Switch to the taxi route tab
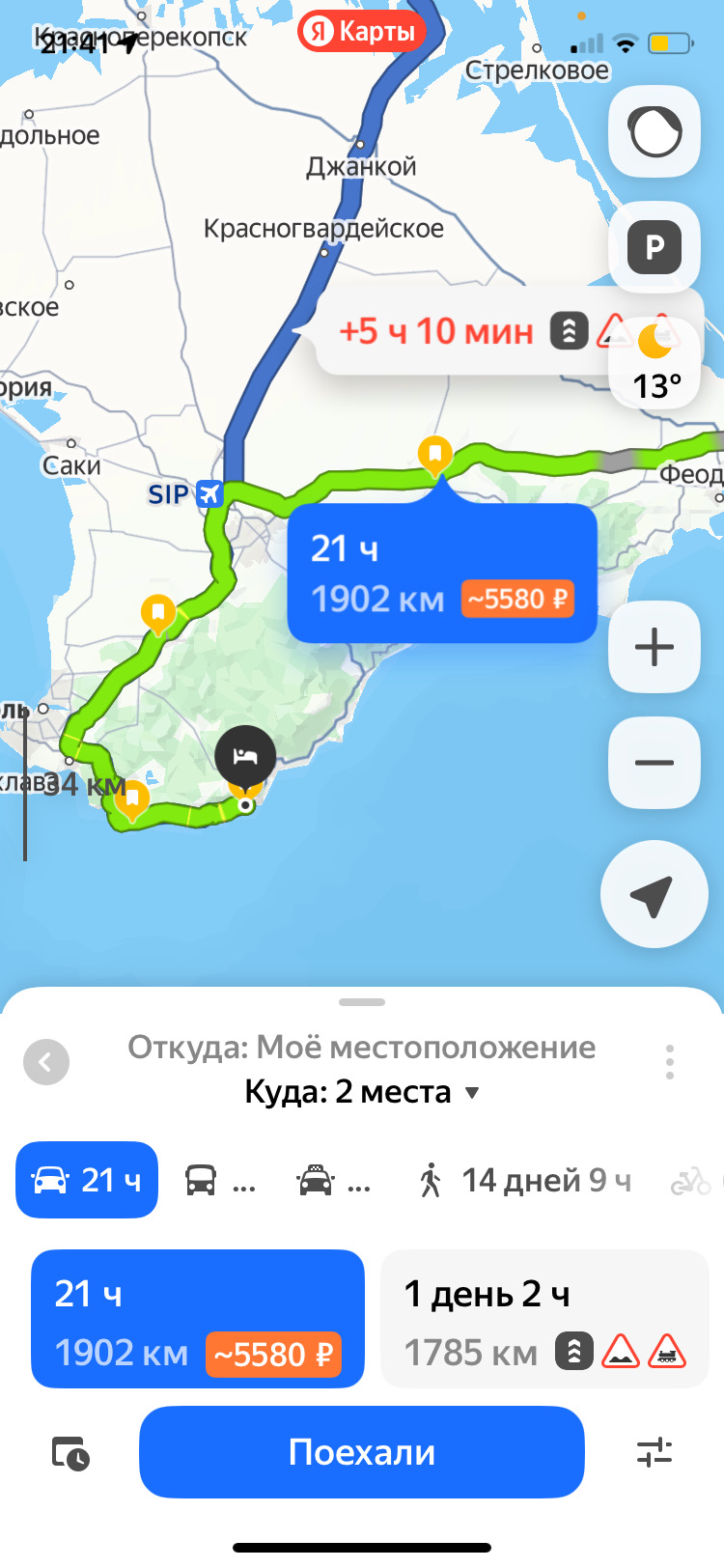 point(332,1180)
